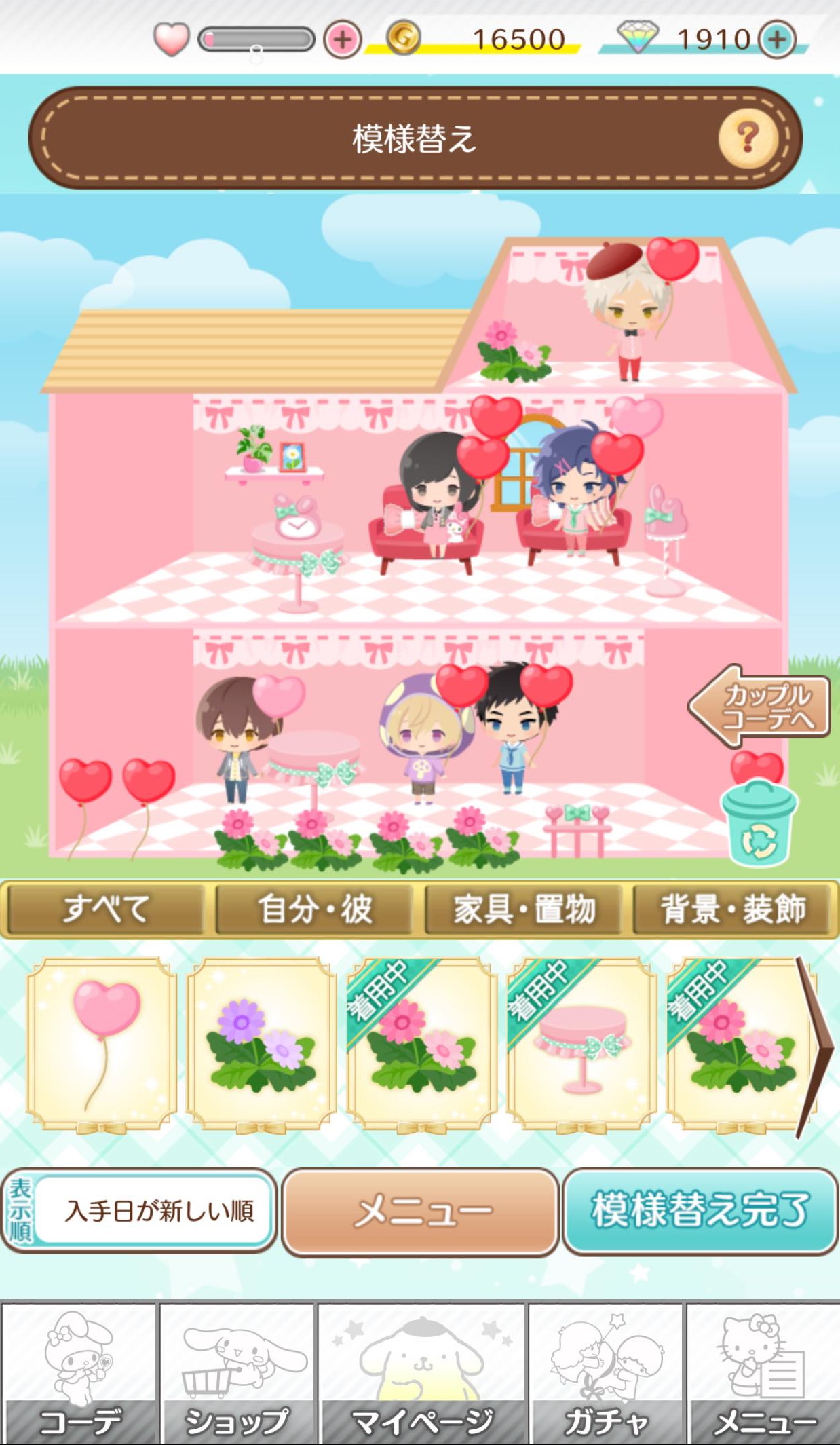Select the pink heart balloon item
This screenshot has height=1445, width=840.
pos(102,1045)
